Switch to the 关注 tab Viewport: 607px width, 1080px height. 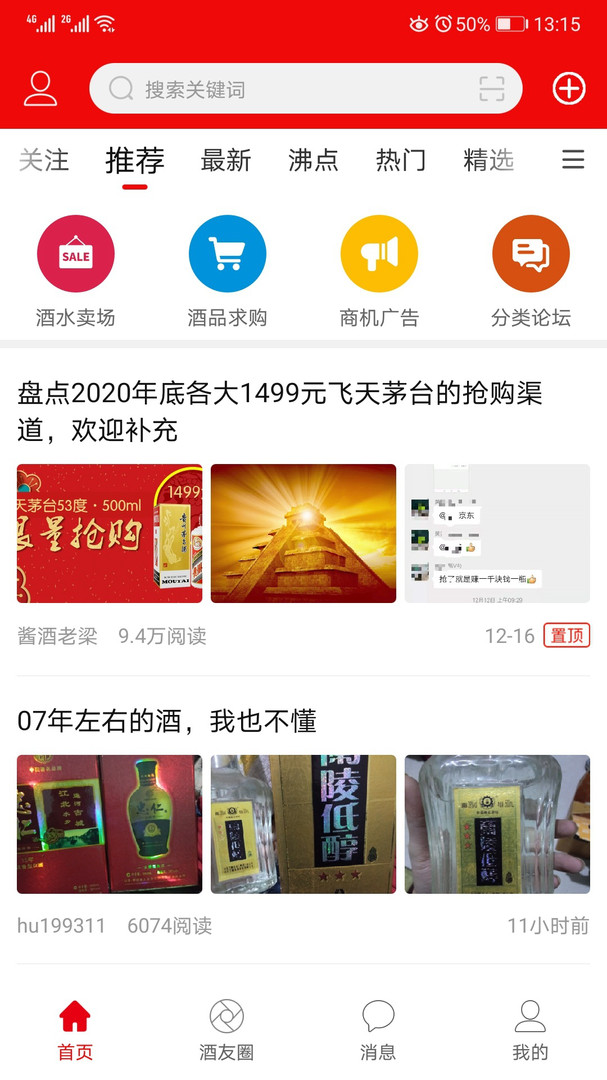coord(44,160)
